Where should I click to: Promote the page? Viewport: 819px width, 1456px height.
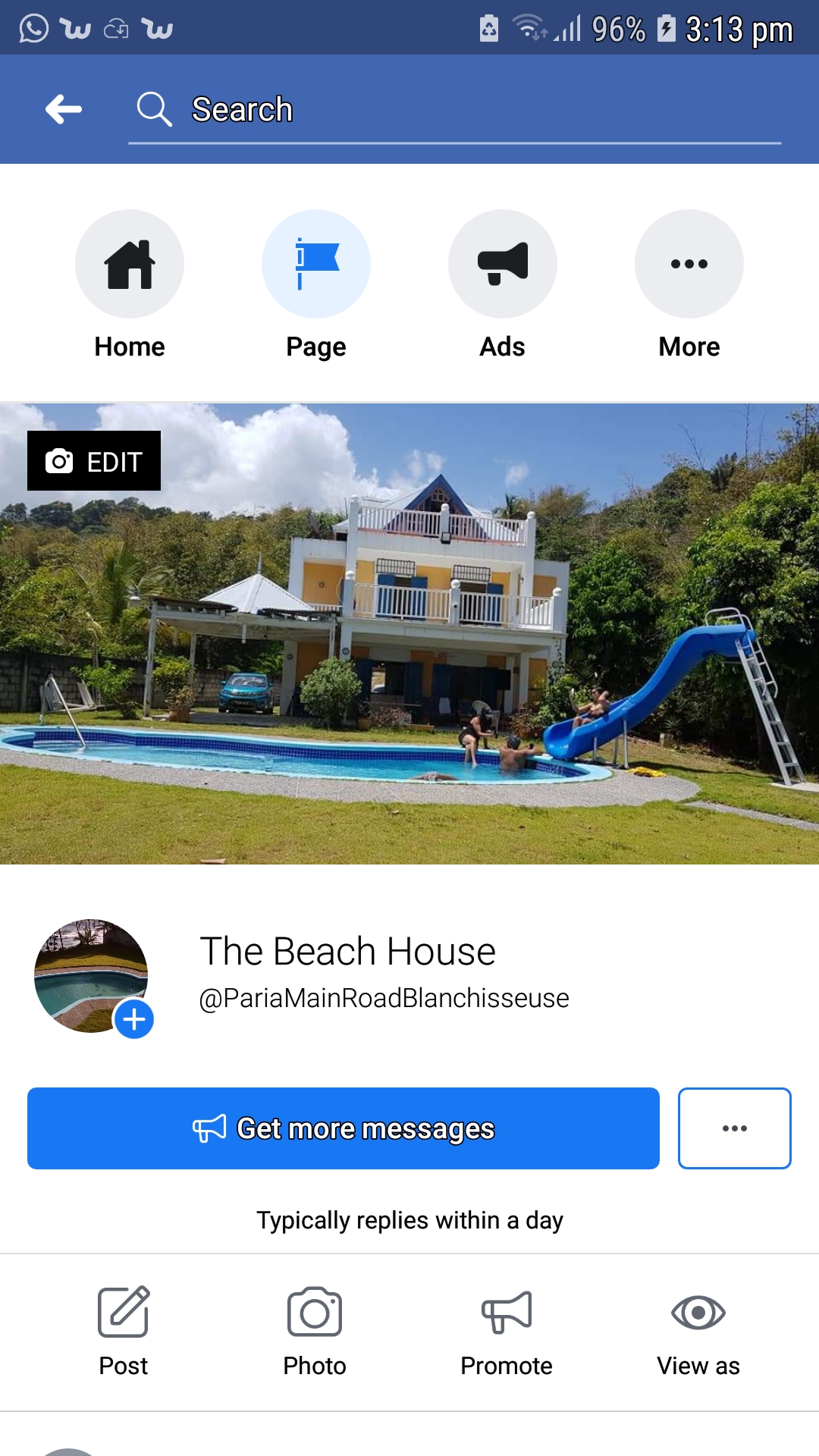click(x=507, y=1329)
